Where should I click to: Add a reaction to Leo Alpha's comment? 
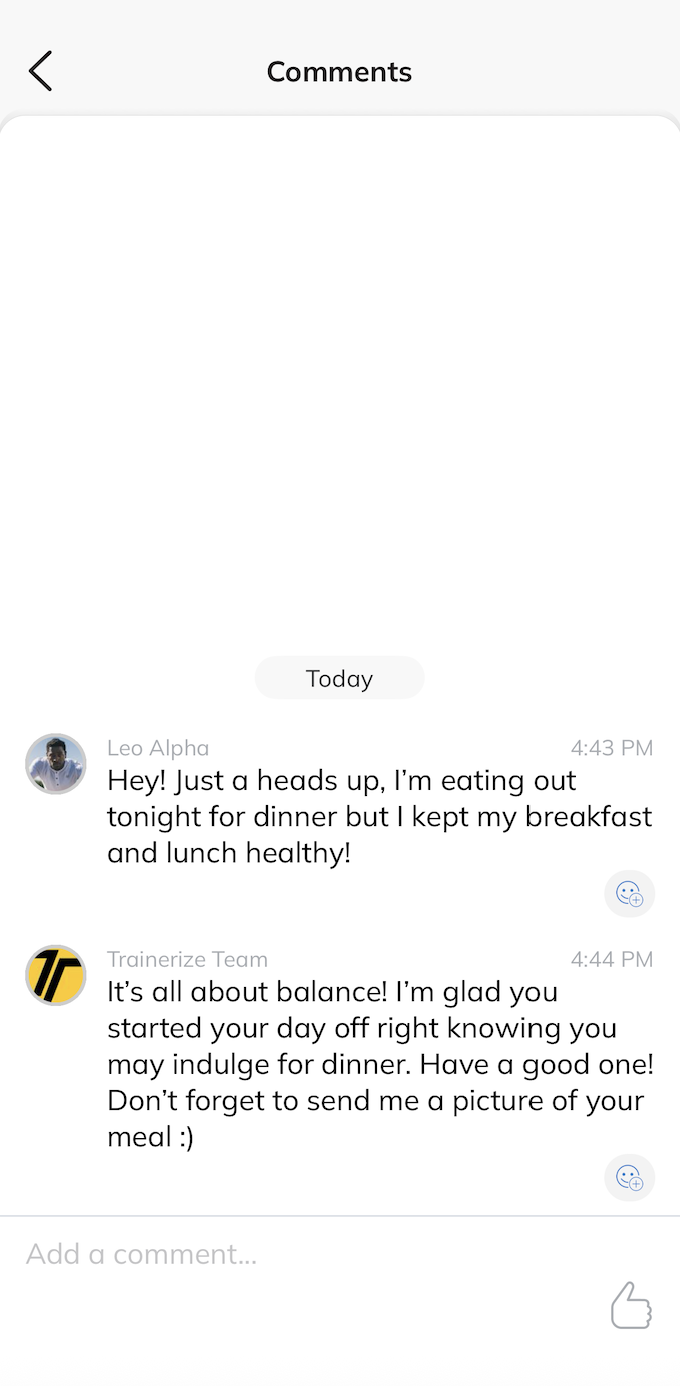click(629, 893)
